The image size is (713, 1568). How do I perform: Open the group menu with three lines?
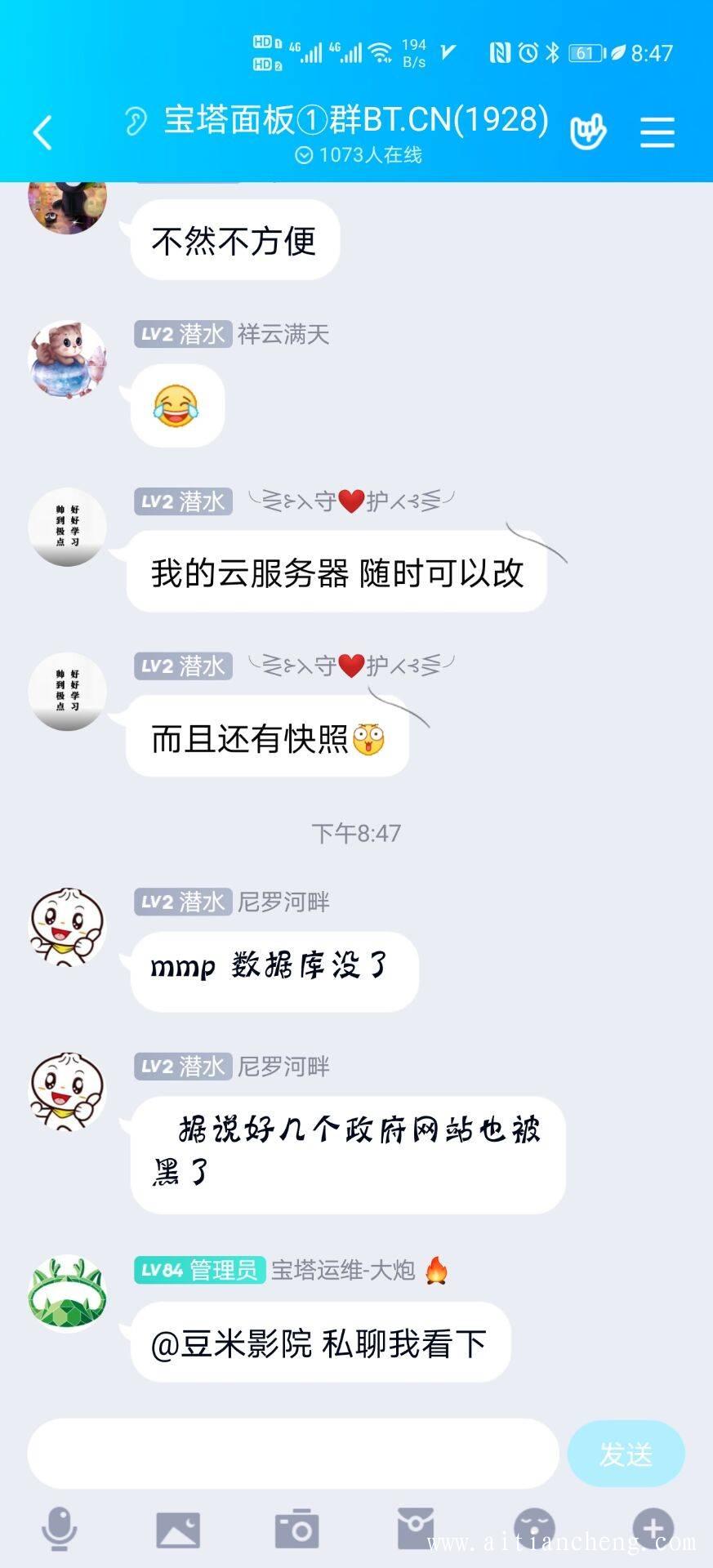click(x=657, y=132)
